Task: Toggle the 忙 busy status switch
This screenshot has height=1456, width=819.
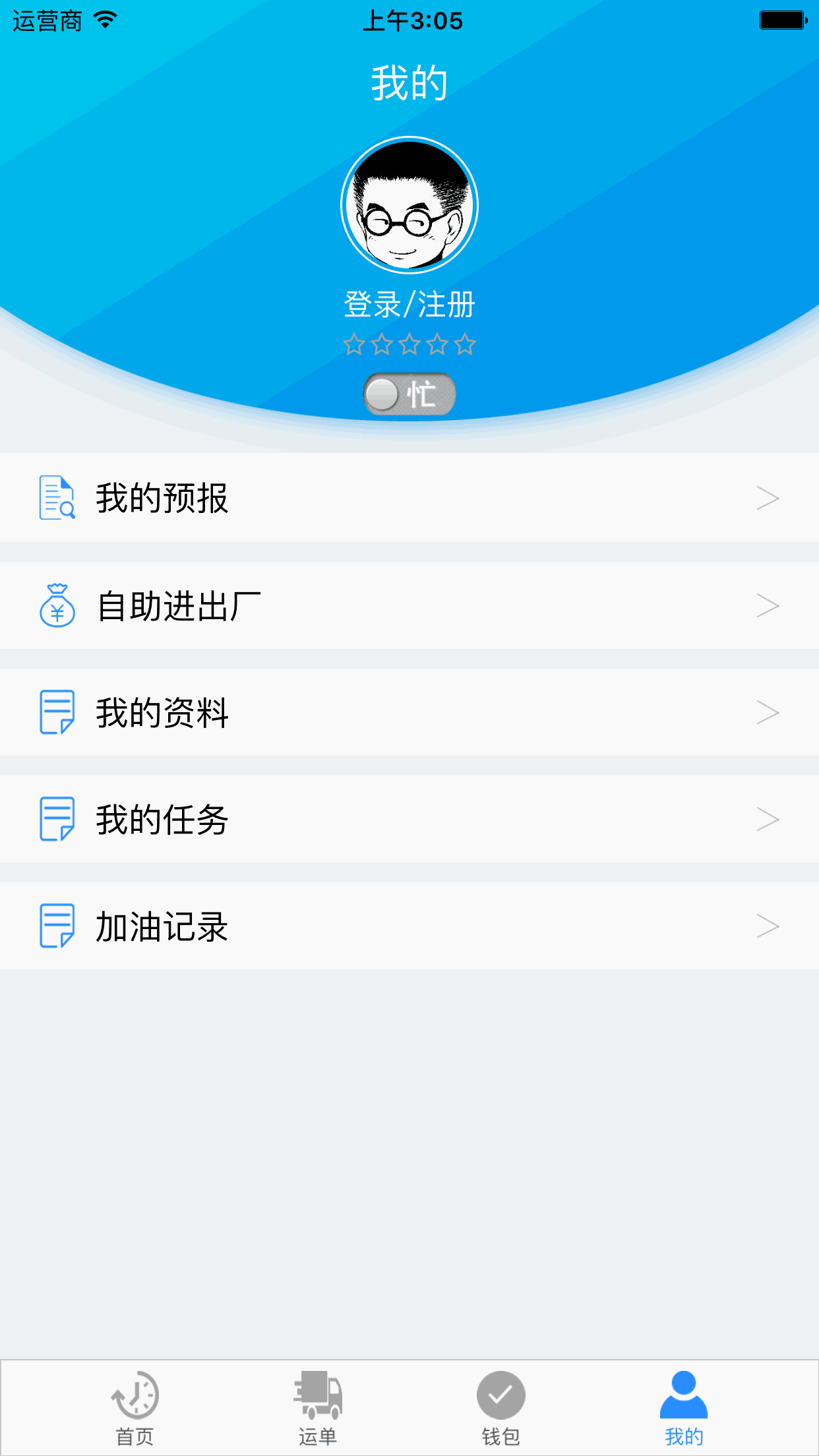Action: pyautogui.click(x=409, y=394)
